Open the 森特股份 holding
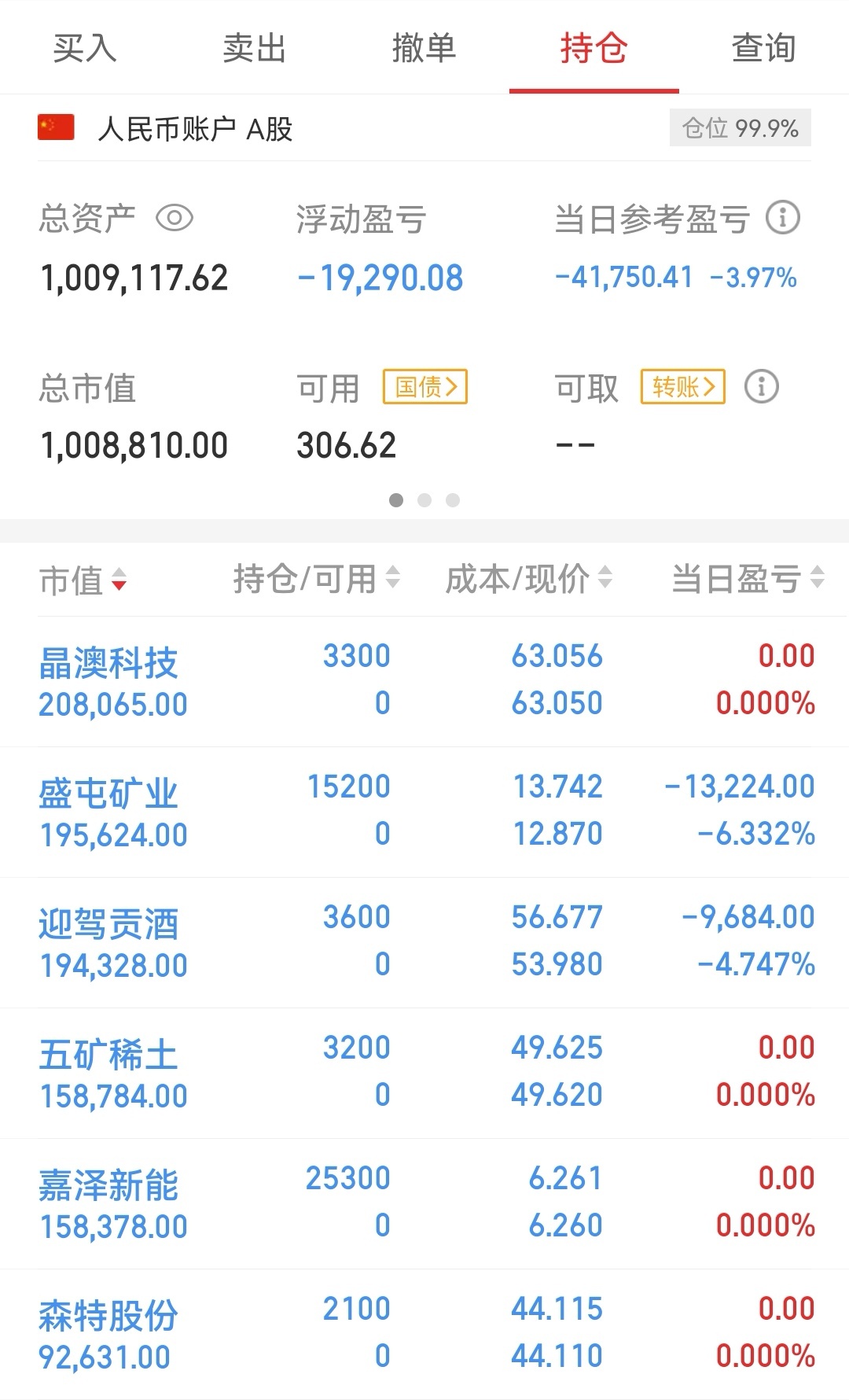Screen dimensions: 849x1400 [424, 1334]
